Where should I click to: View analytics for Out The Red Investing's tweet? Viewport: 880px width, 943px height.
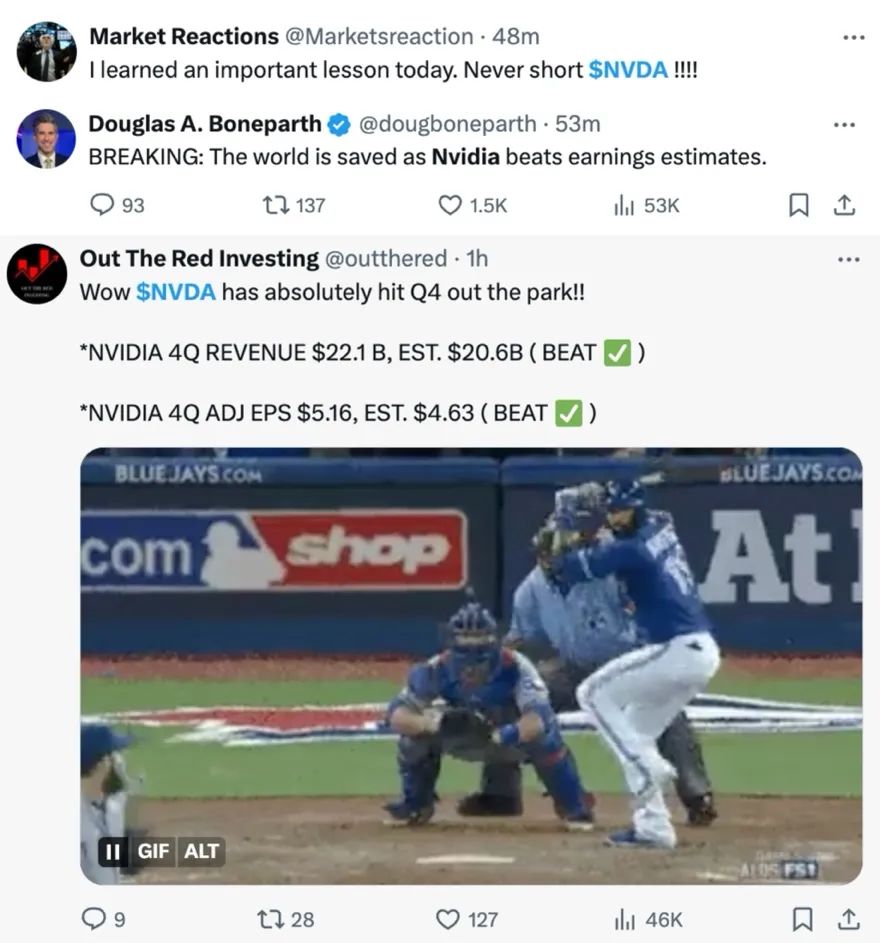click(624, 918)
